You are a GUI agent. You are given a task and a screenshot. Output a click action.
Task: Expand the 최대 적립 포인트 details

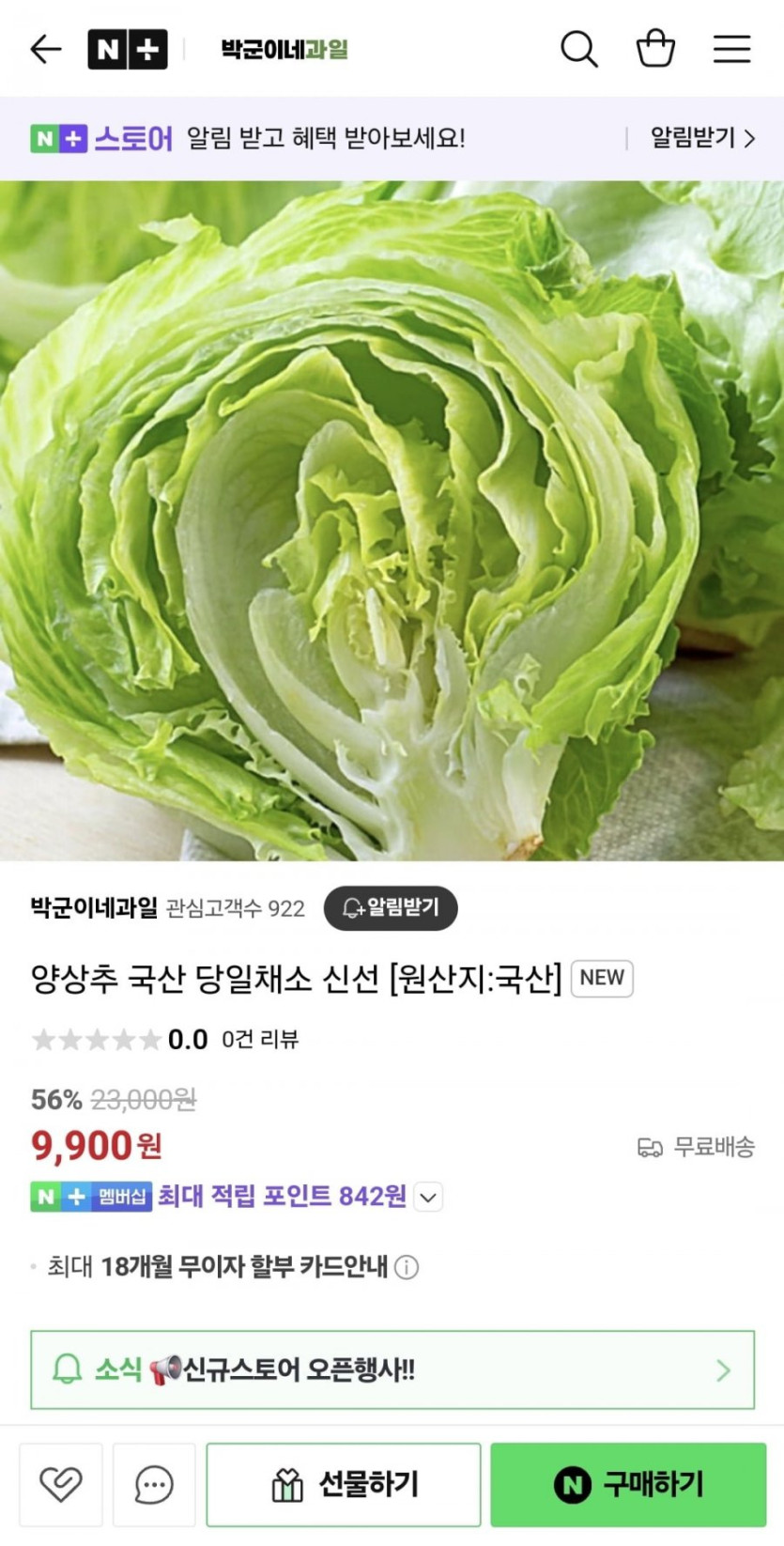[428, 1197]
